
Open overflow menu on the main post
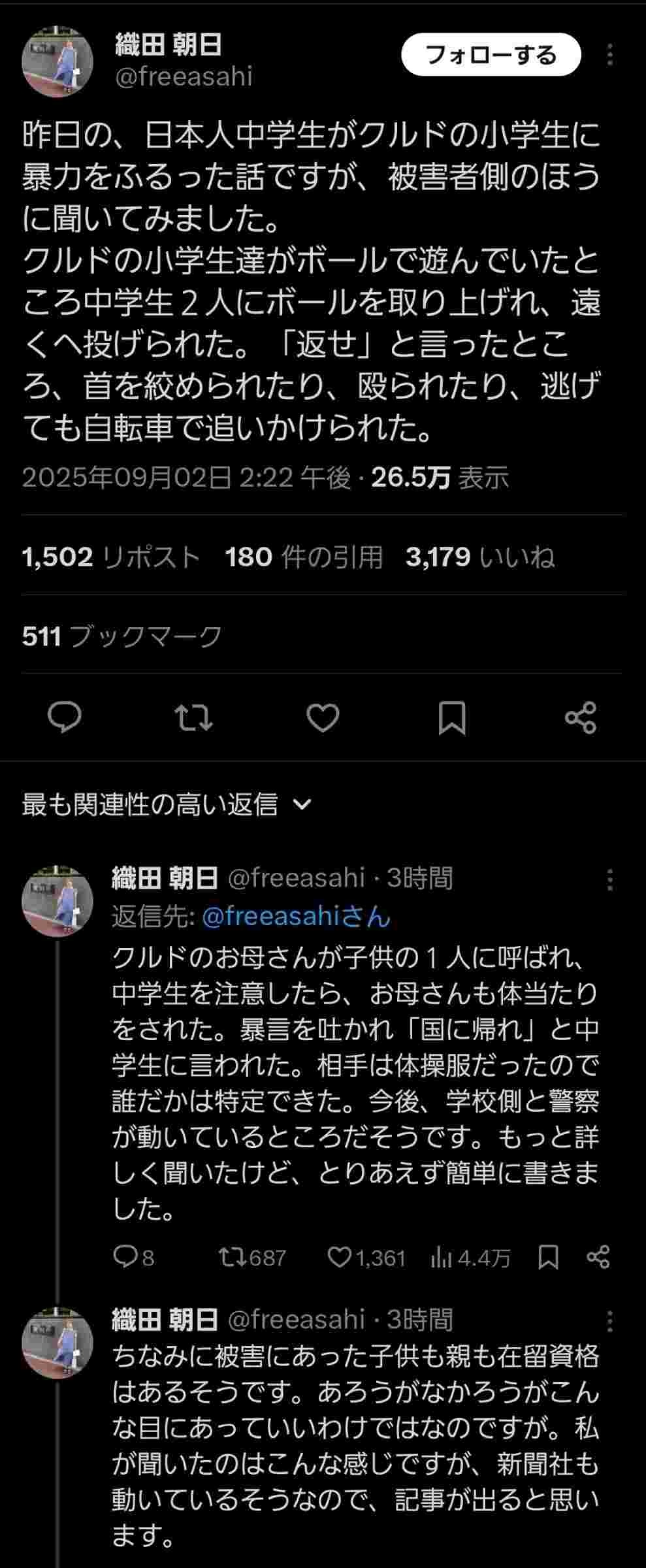pos(609,55)
